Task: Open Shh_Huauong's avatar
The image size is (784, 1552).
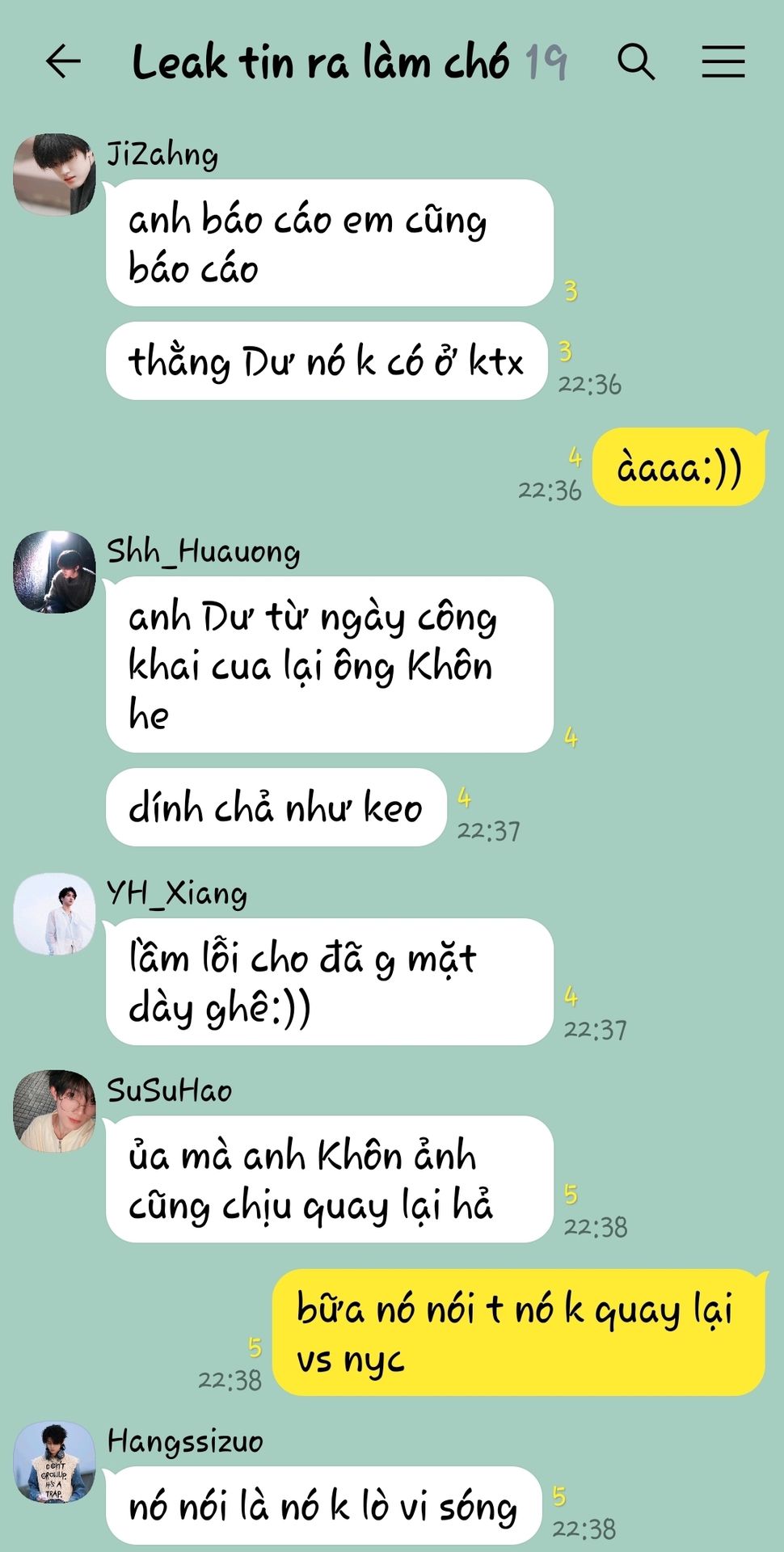Action: [x=55, y=571]
